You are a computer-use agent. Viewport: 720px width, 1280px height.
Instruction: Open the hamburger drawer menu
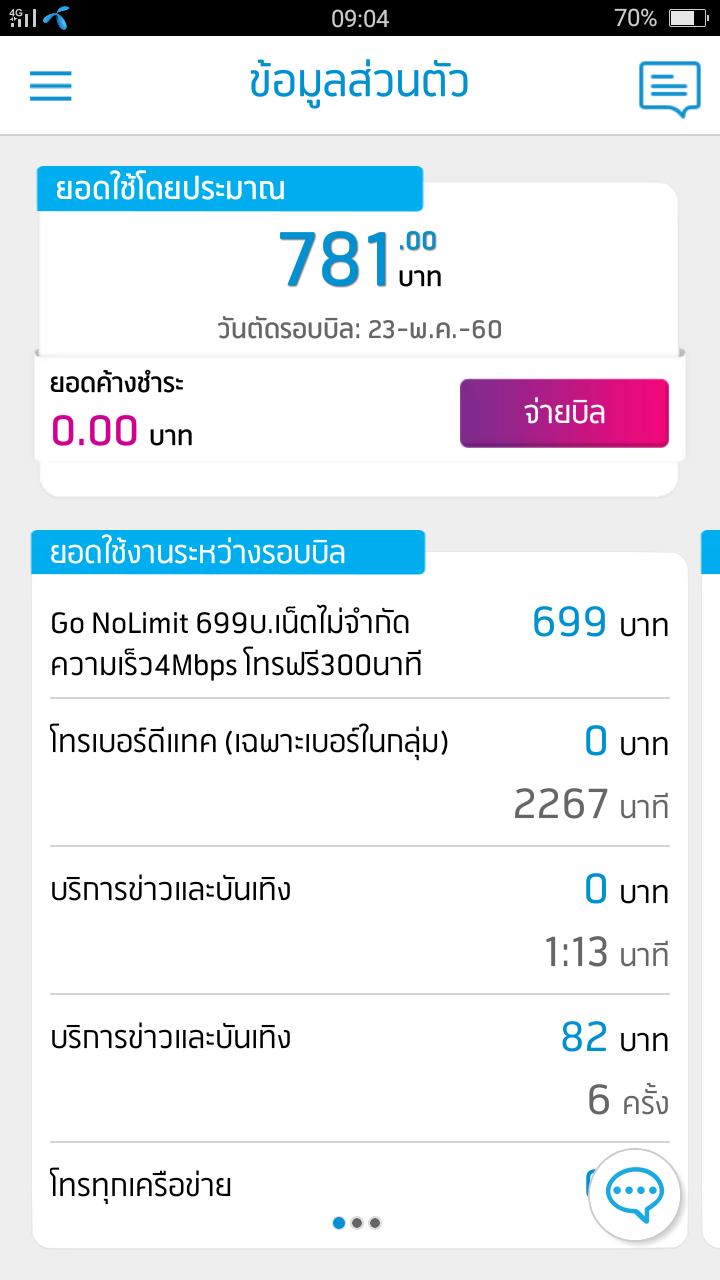tap(51, 85)
